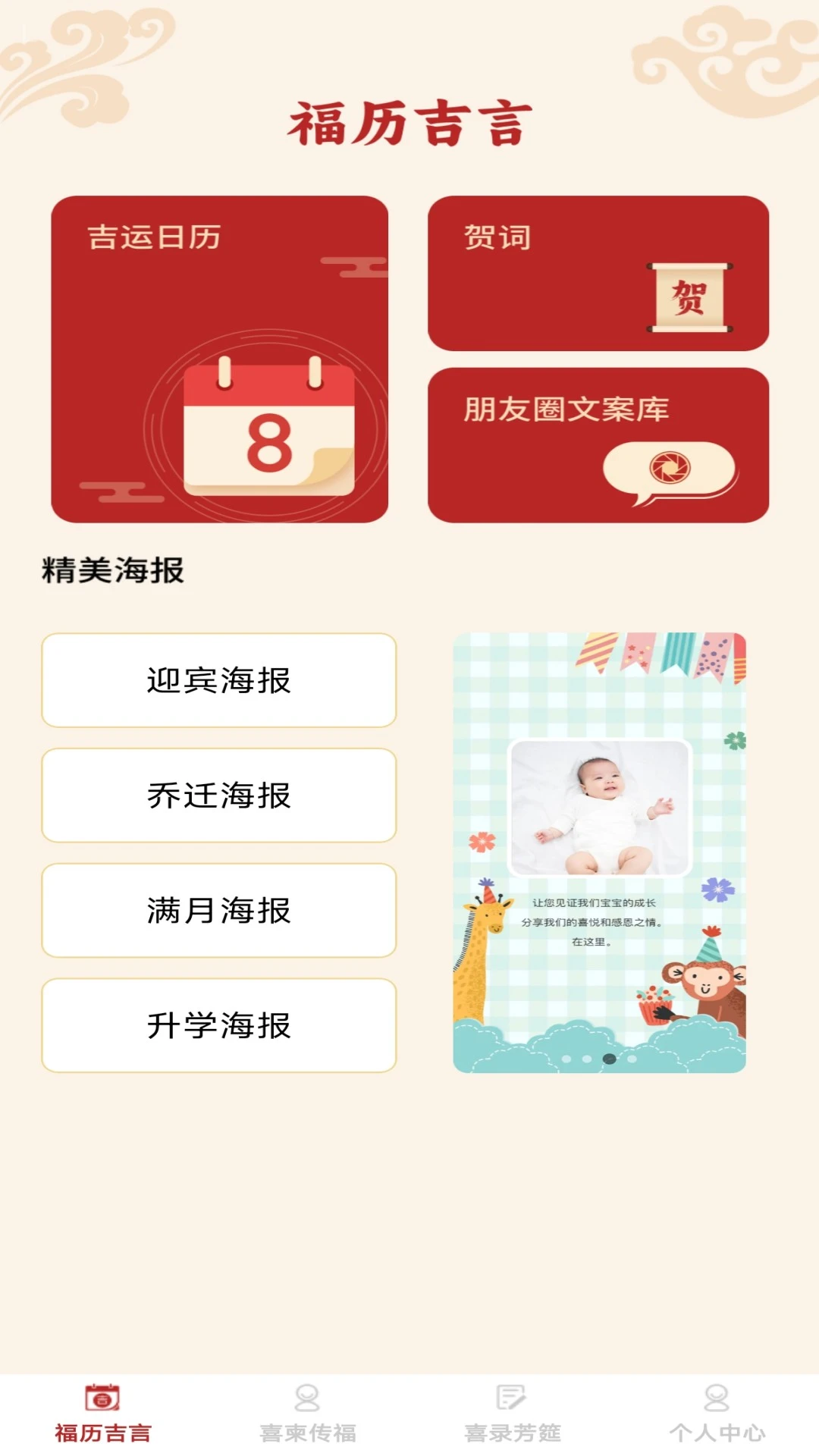Select 乔迁海报 poster type
The height and width of the screenshot is (1456, 819).
[219, 795]
